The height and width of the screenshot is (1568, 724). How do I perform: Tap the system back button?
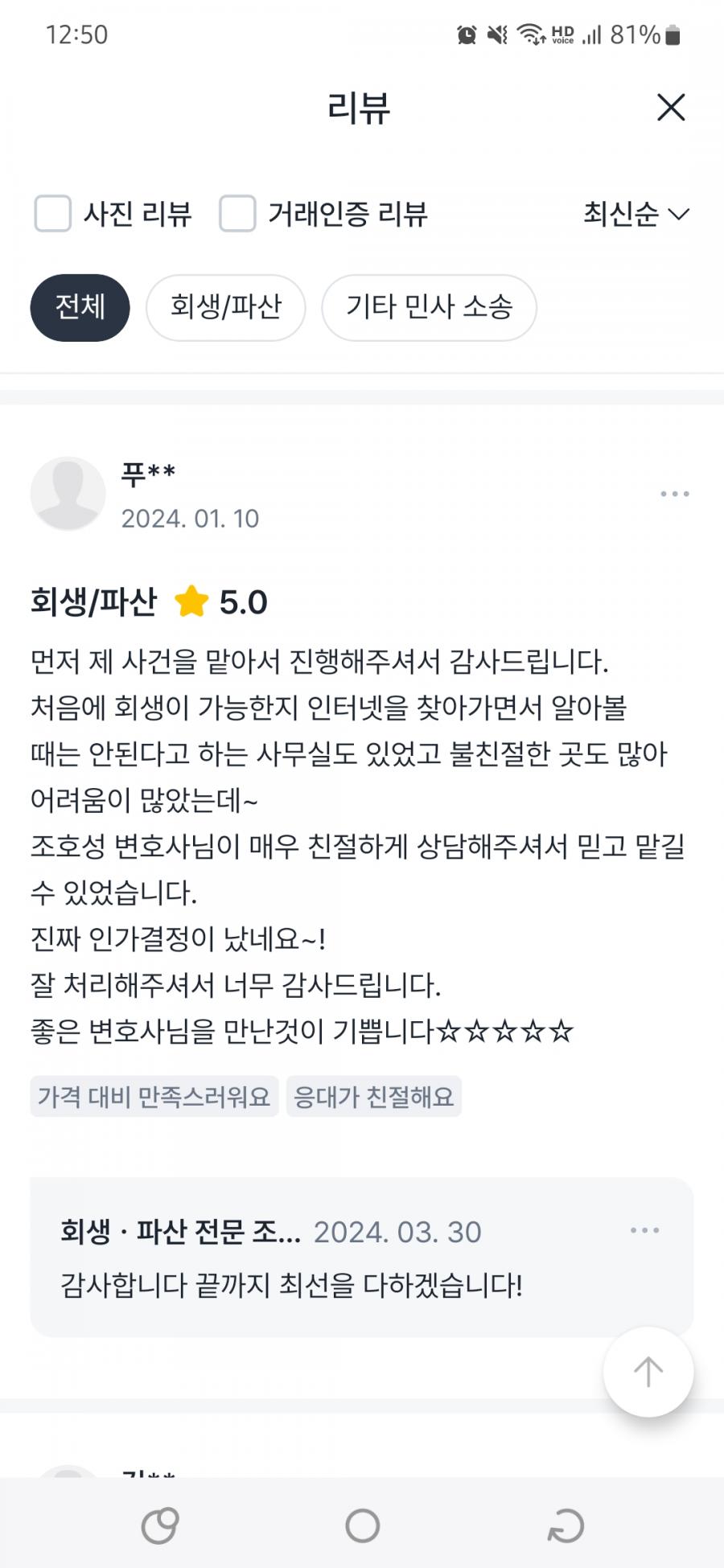click(x=566, y=1525)
